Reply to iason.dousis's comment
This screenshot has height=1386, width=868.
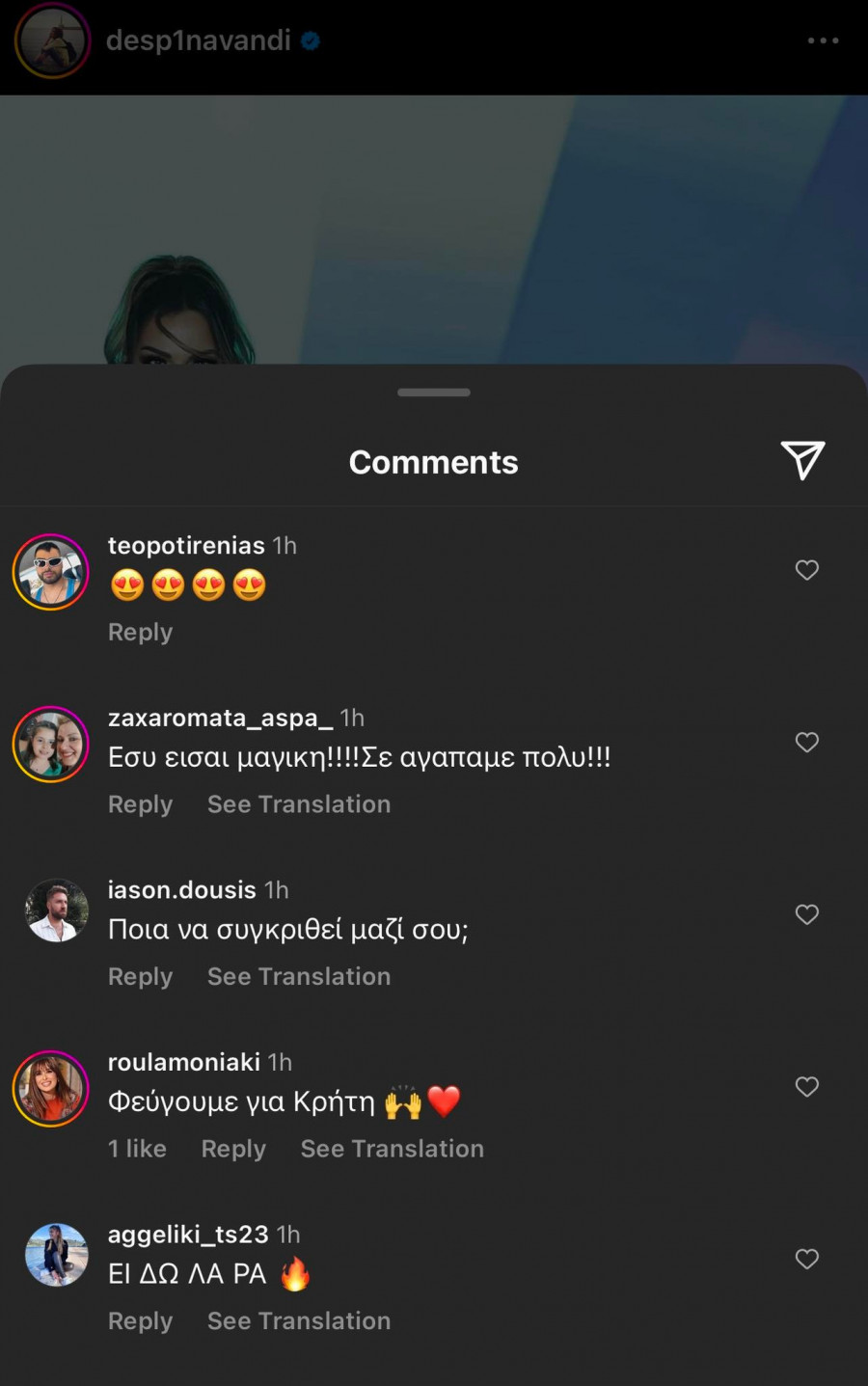tap(140, 976)
